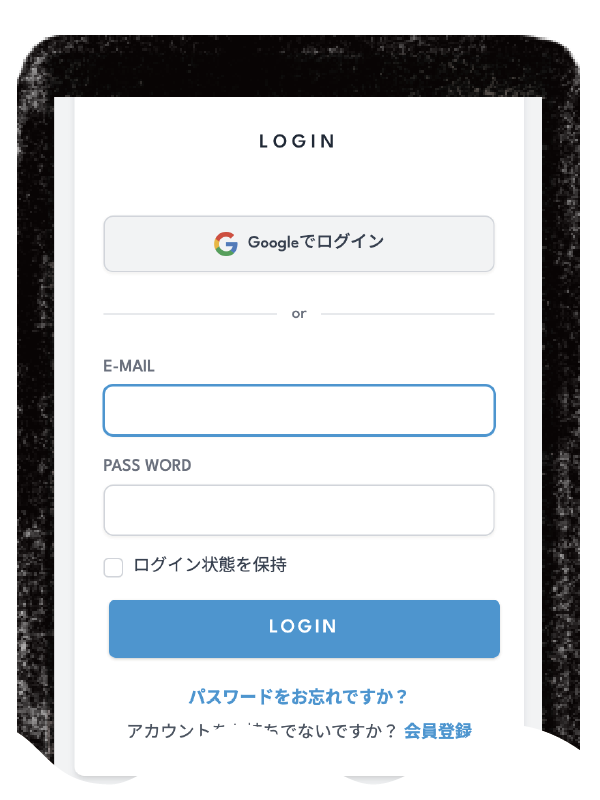Focus the E-MAIL input field
600x800 pixels.
pos(299,410)
